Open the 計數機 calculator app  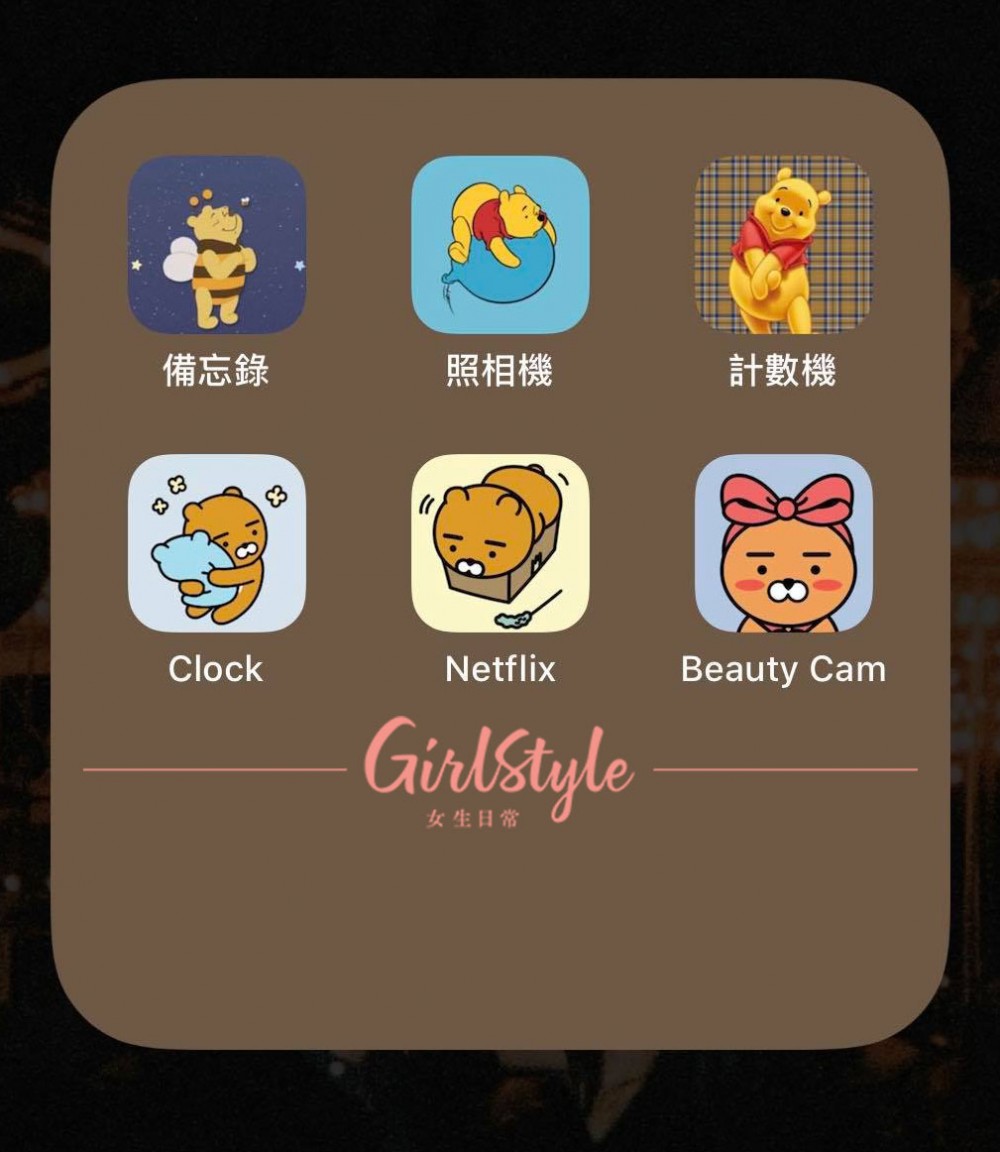pyautogui.click(x=783, y=244)
